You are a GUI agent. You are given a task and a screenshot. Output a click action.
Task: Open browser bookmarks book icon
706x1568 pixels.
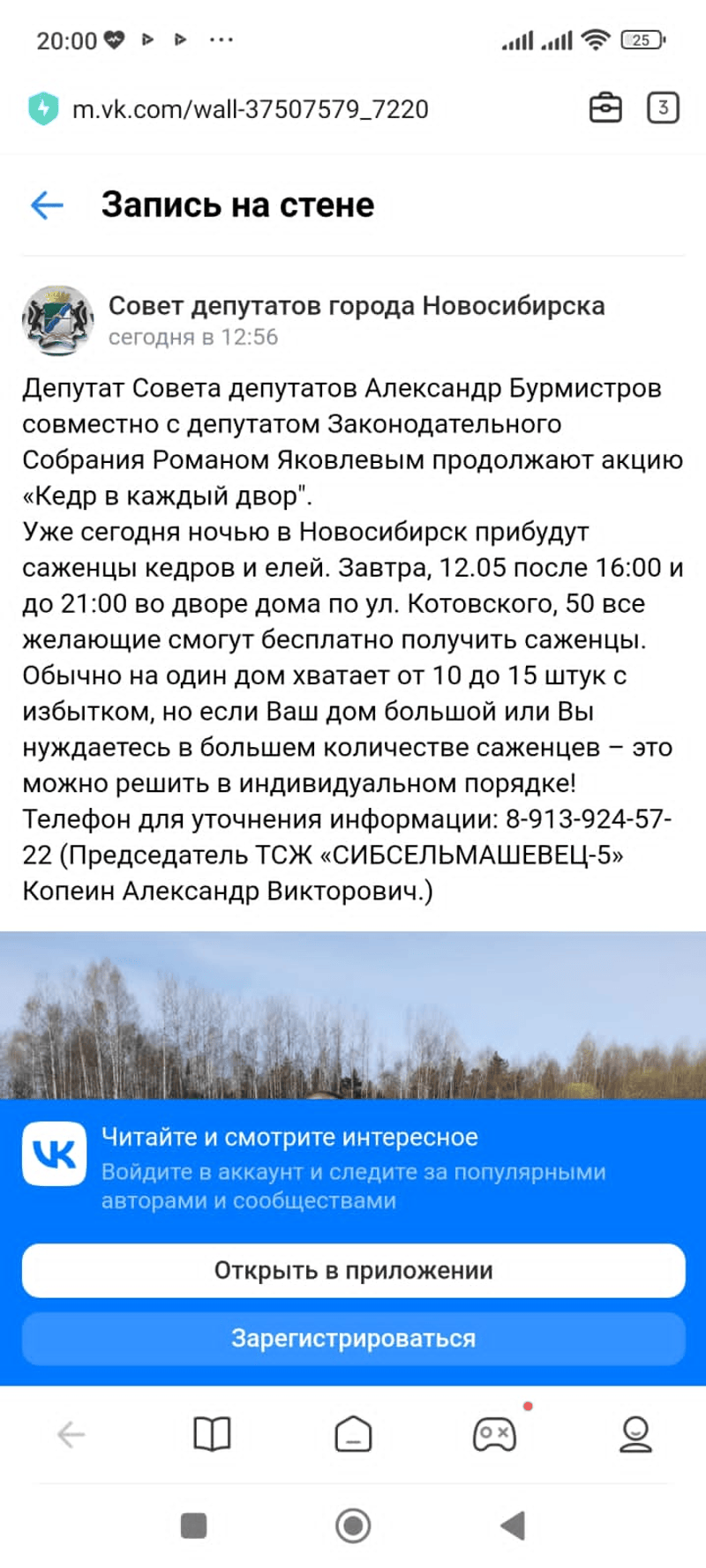click(212, 1435)
